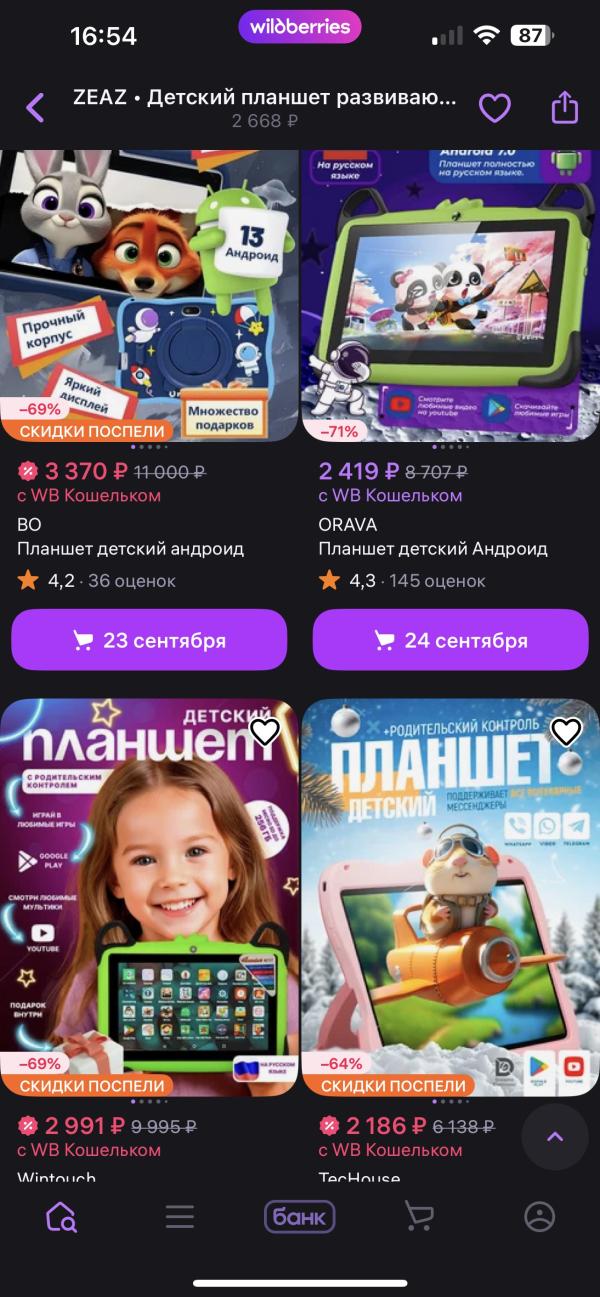
Task: Share this ZEAZ product page
Action: pyautogui.click(x=565, y=107)
